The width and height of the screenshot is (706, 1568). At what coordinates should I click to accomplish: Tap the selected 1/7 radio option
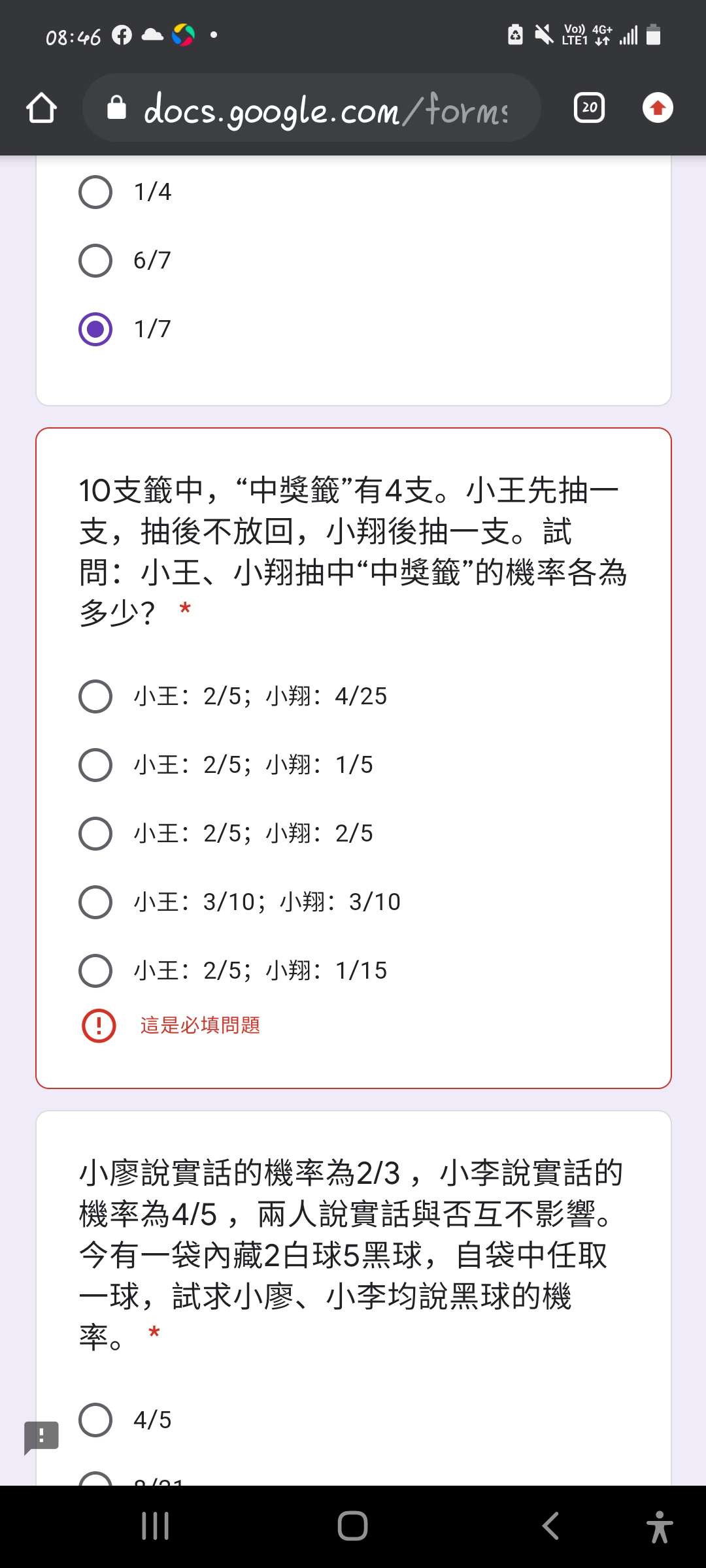pyautogui.click(x=95, y=329)
